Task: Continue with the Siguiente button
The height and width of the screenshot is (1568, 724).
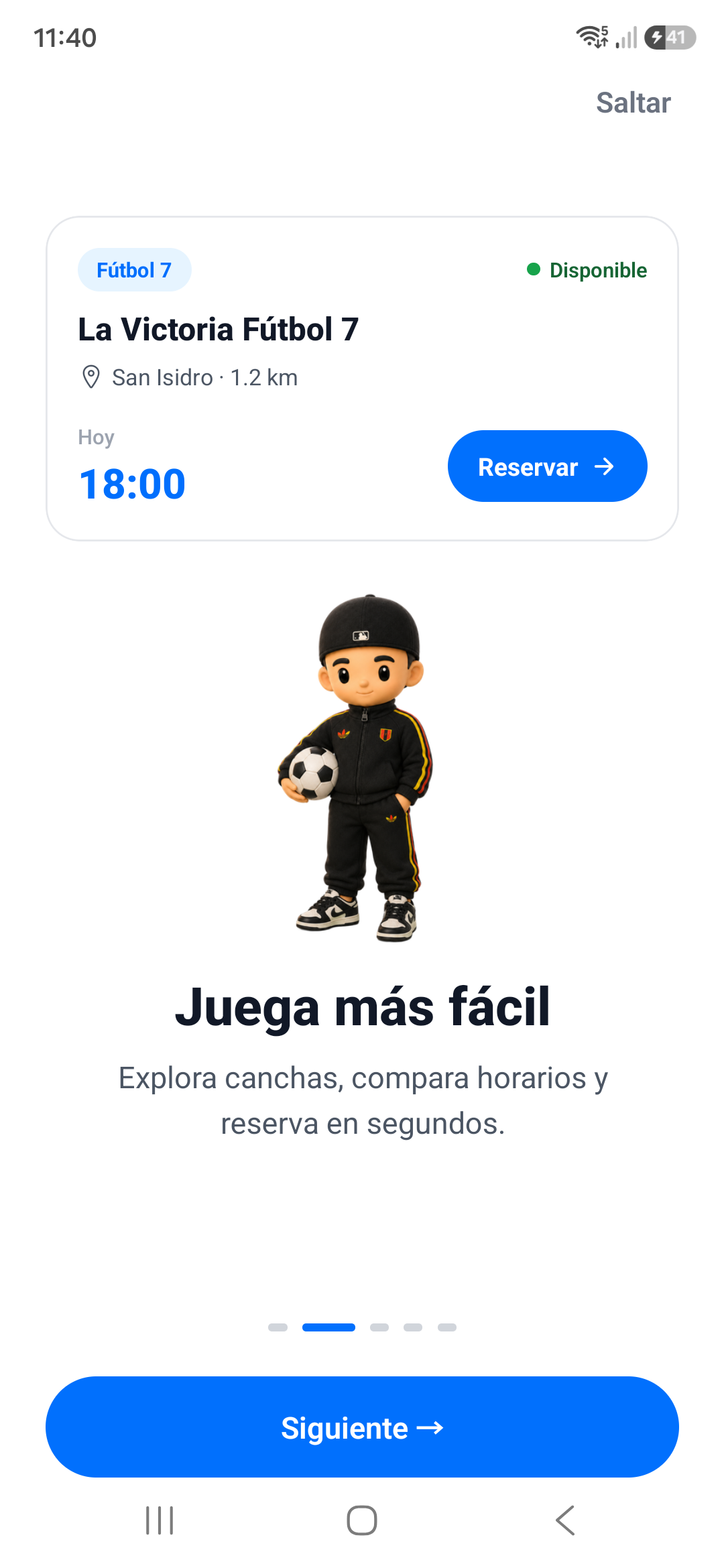Action: tap(362, 1427)
